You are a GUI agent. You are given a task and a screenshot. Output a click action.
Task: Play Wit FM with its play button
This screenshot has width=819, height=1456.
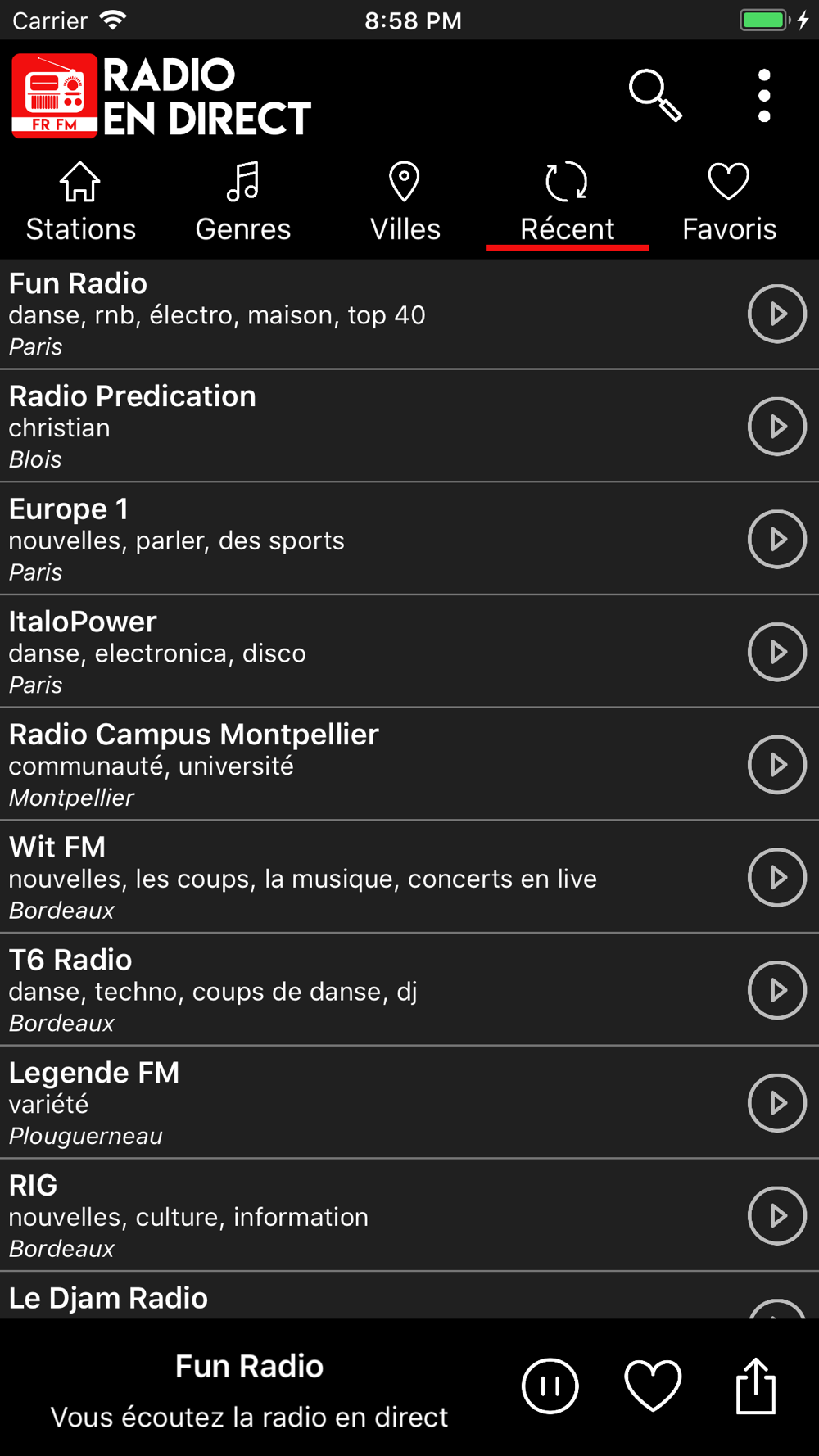(777, 878)
